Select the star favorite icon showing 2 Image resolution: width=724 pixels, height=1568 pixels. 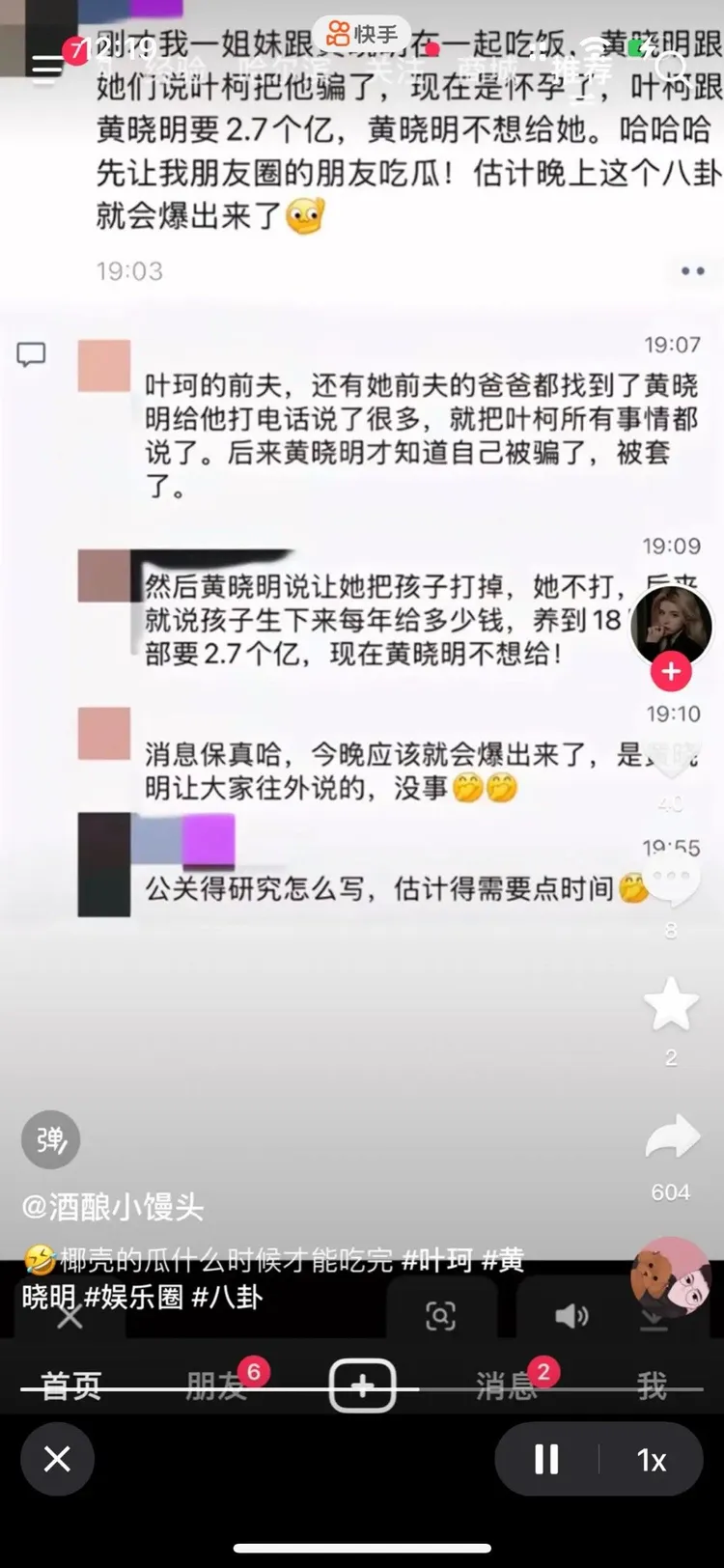tap(670, 1004)
